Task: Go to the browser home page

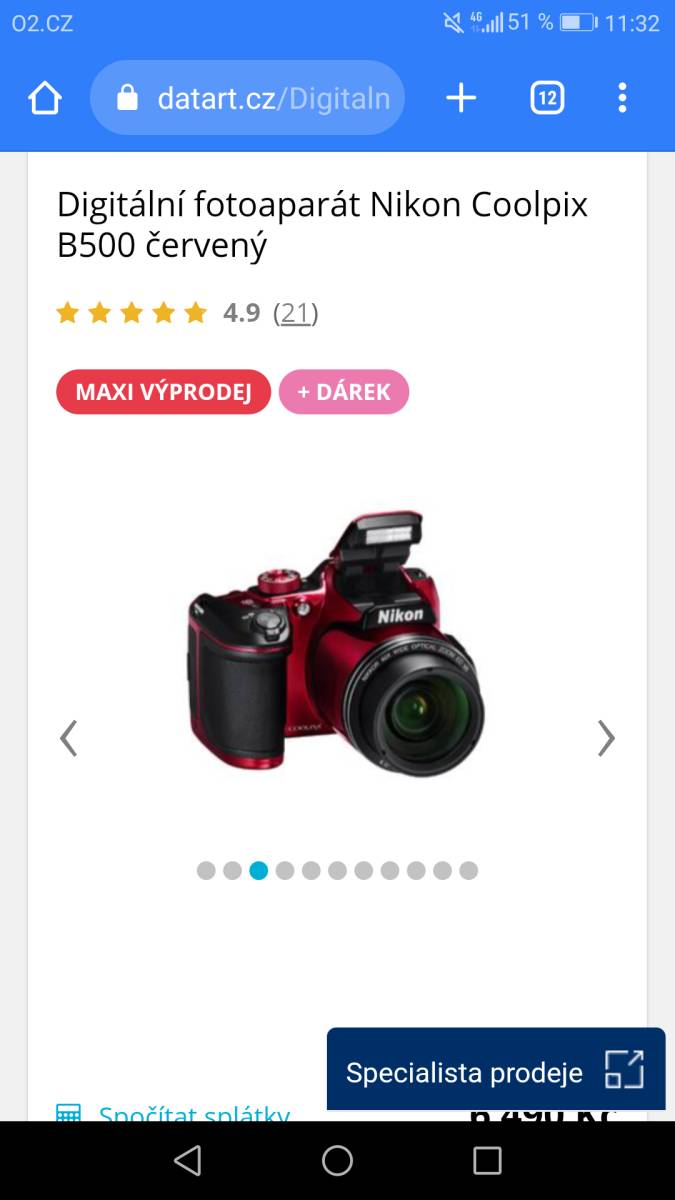Action: click(x=45, y=98)
